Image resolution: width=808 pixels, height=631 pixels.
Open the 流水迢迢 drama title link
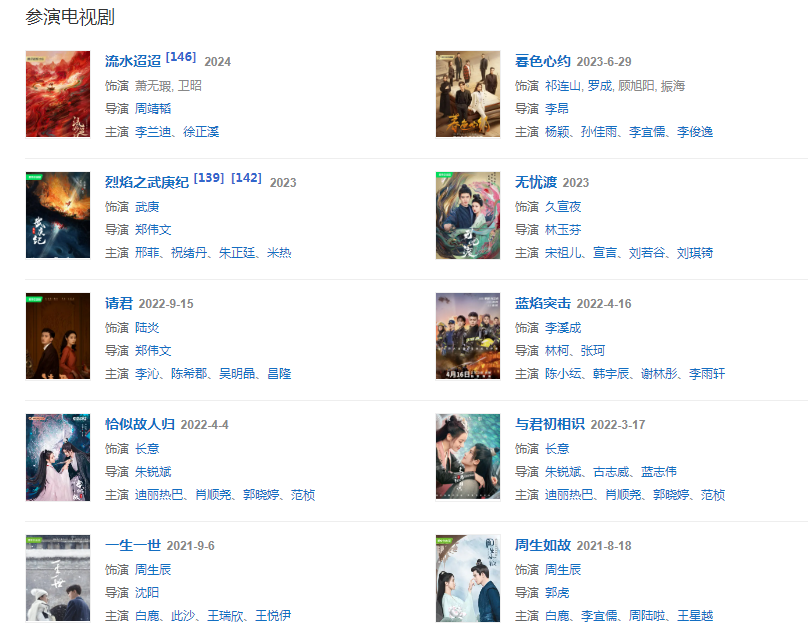(x=132, y=61)
